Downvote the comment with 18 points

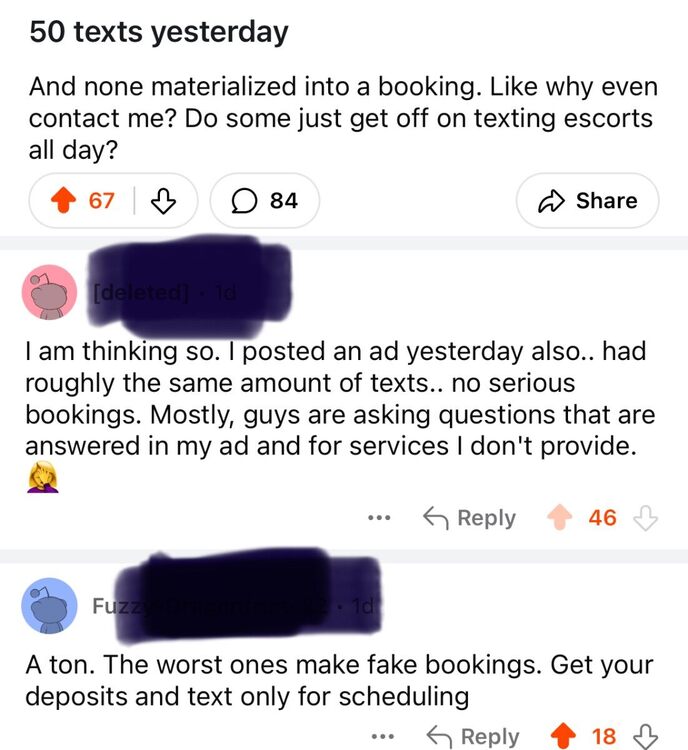tap(648, 737)
